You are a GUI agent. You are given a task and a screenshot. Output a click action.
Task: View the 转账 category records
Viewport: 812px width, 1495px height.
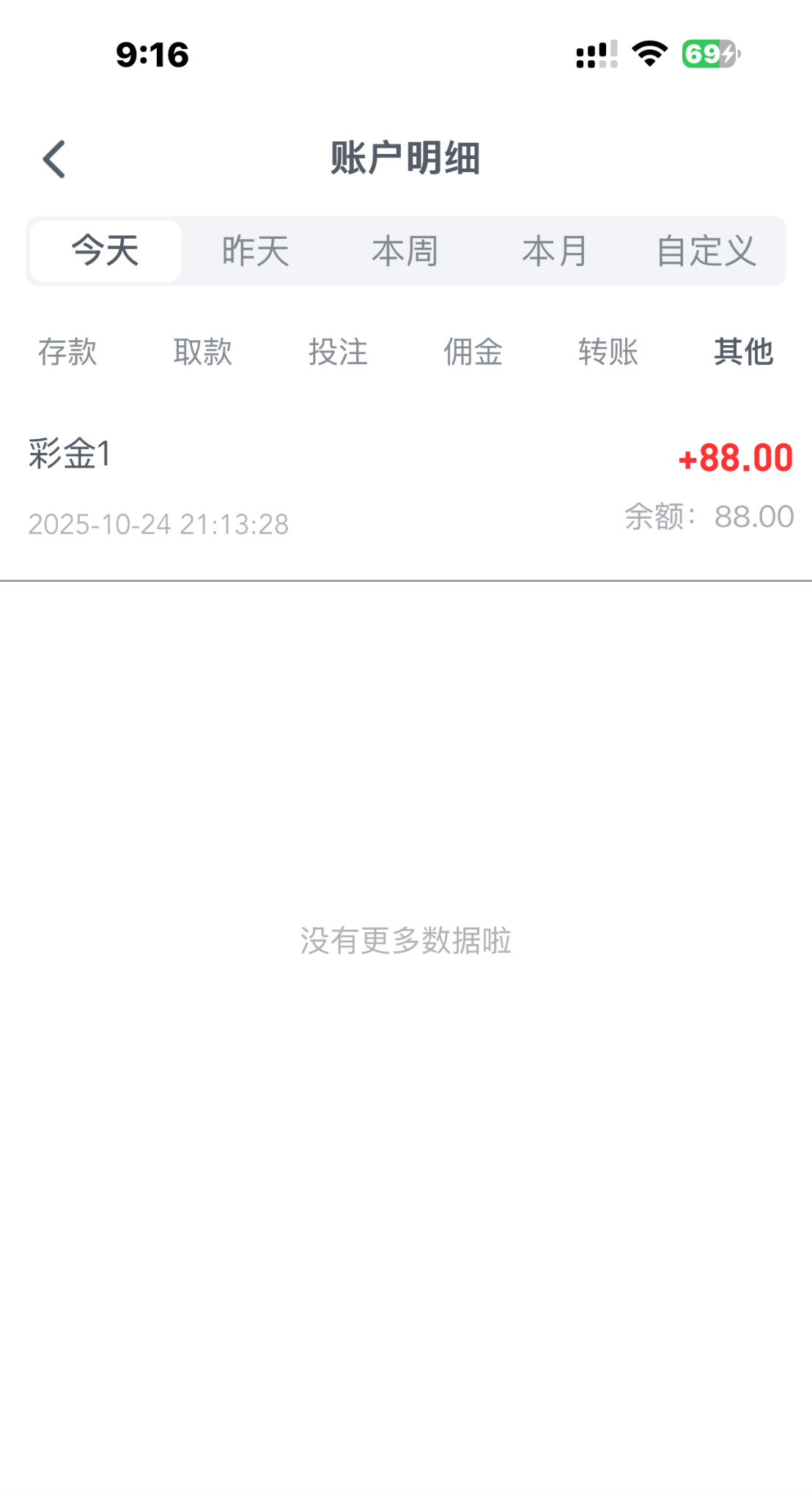(x=608, y=352)
